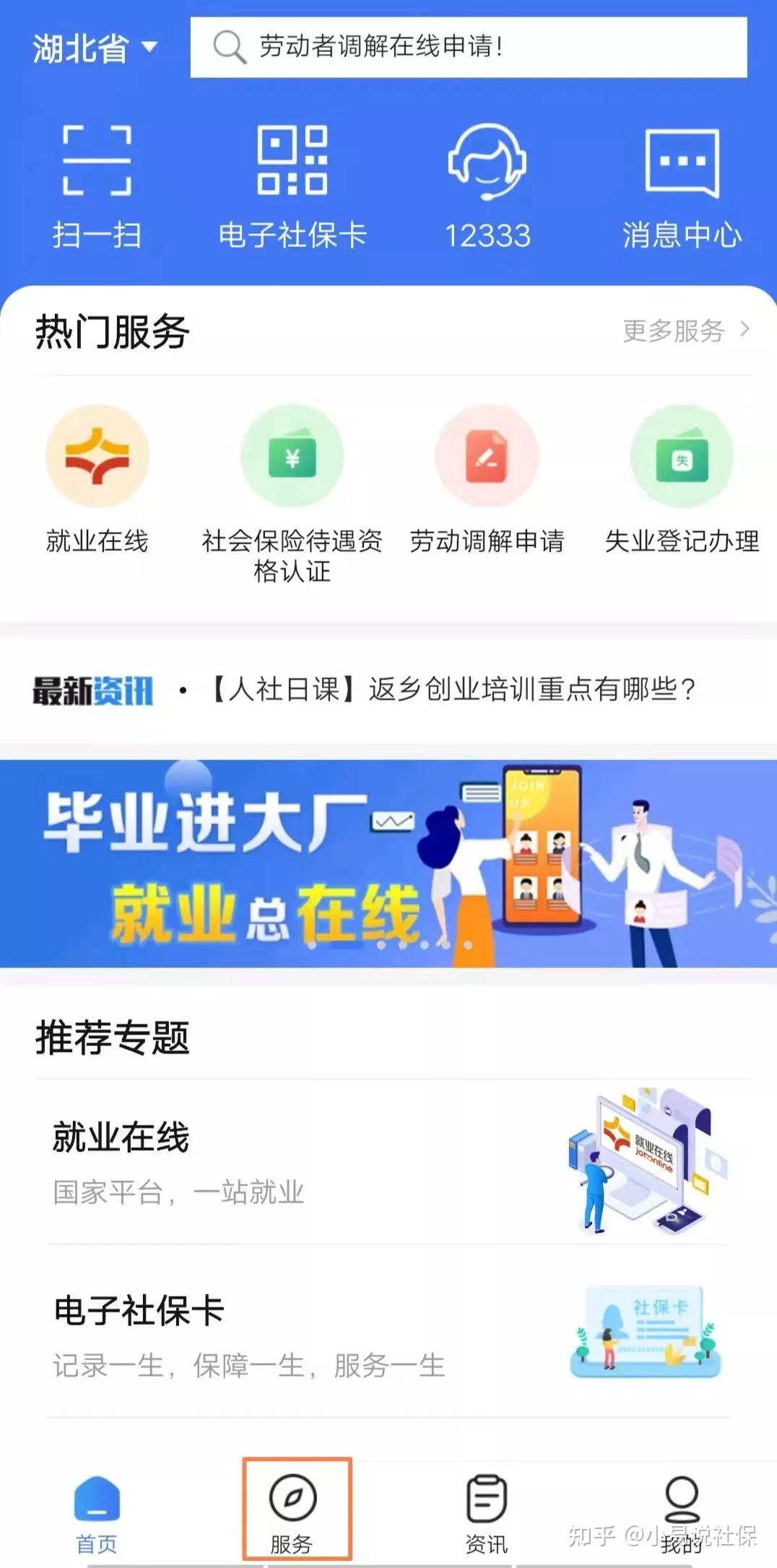Tap the search box for 劳动者调解在线申请

pos(468,48)
